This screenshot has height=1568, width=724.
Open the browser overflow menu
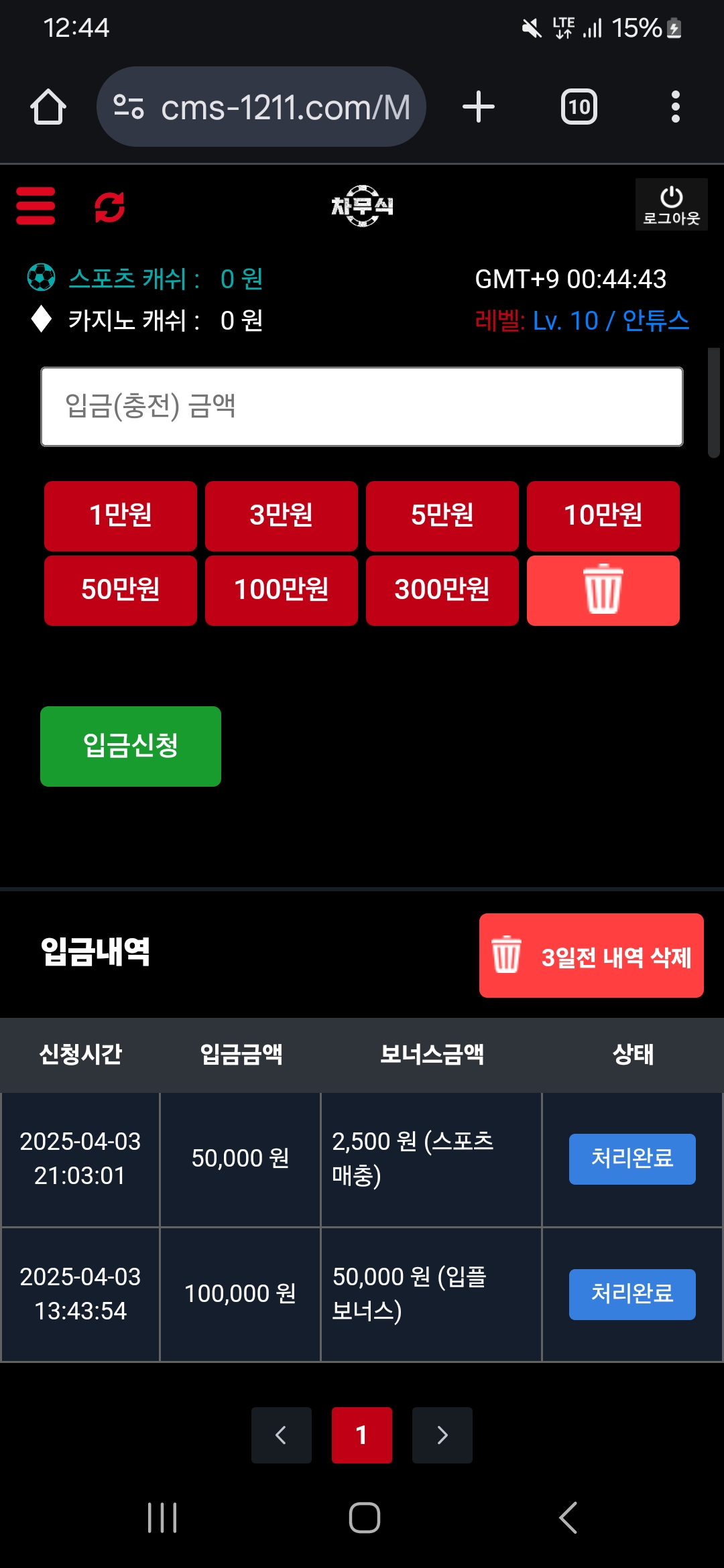(675, 107)
